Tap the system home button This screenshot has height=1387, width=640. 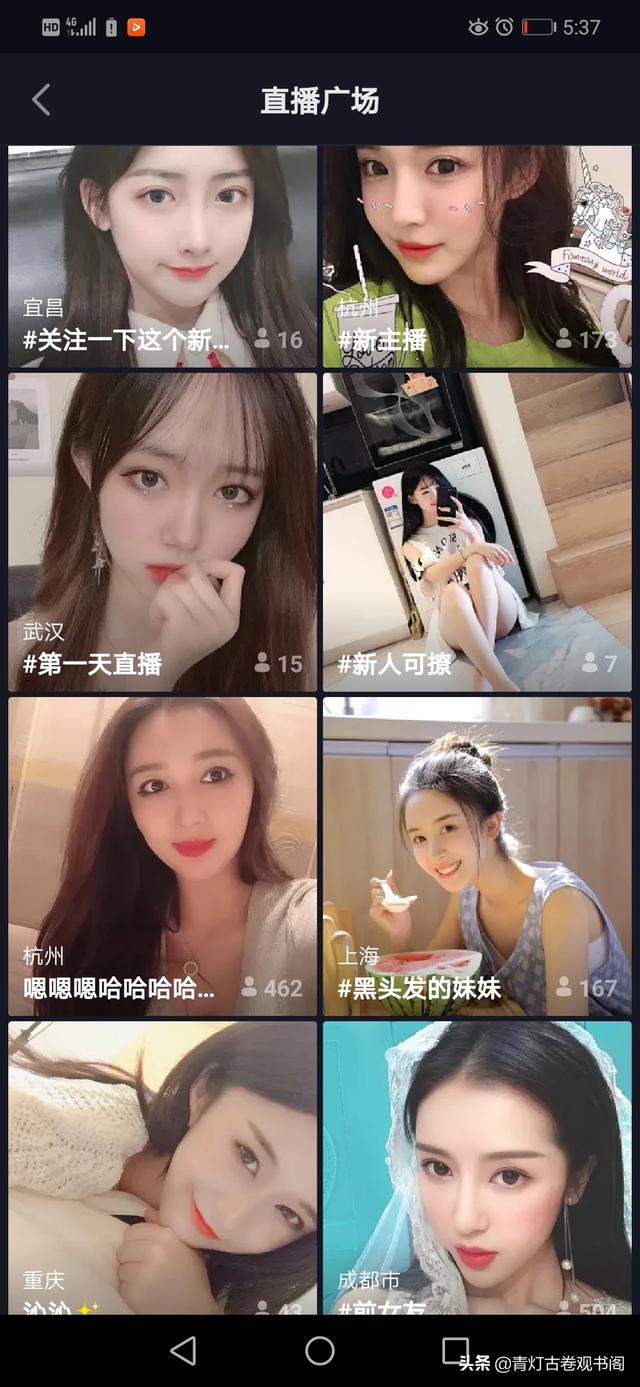coord(320,1351)
